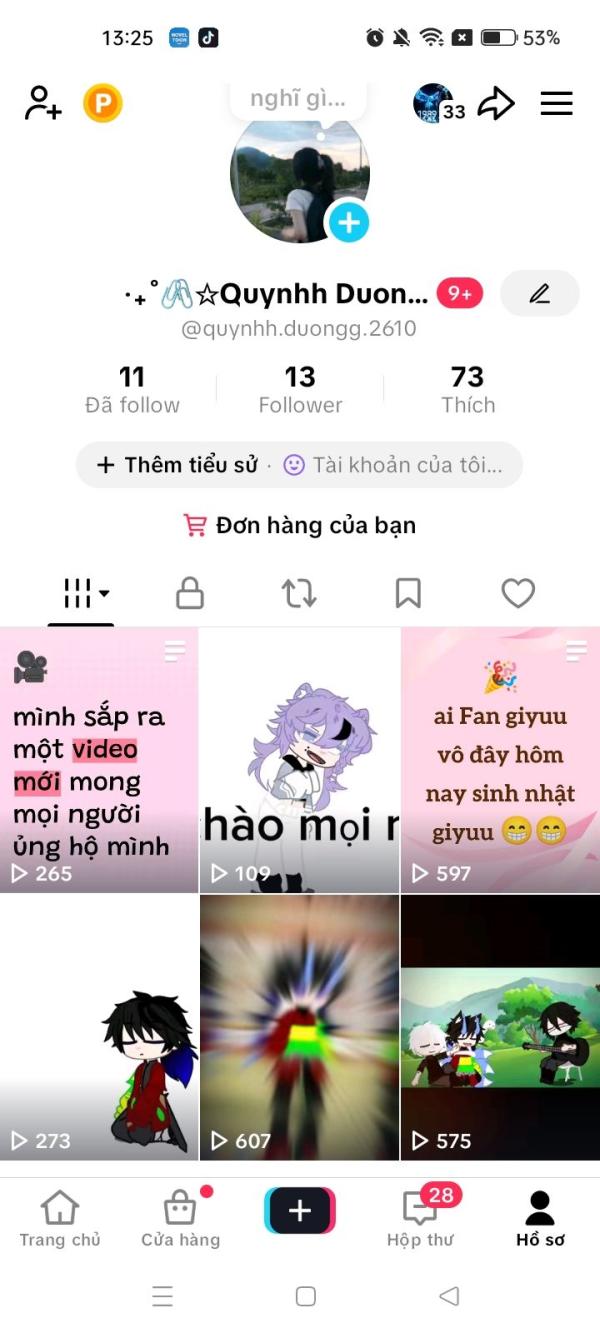Open the video with 265 views
The width and height of the screenshot is (600, 1333).
pyautogui.click(x=99, y=760)
